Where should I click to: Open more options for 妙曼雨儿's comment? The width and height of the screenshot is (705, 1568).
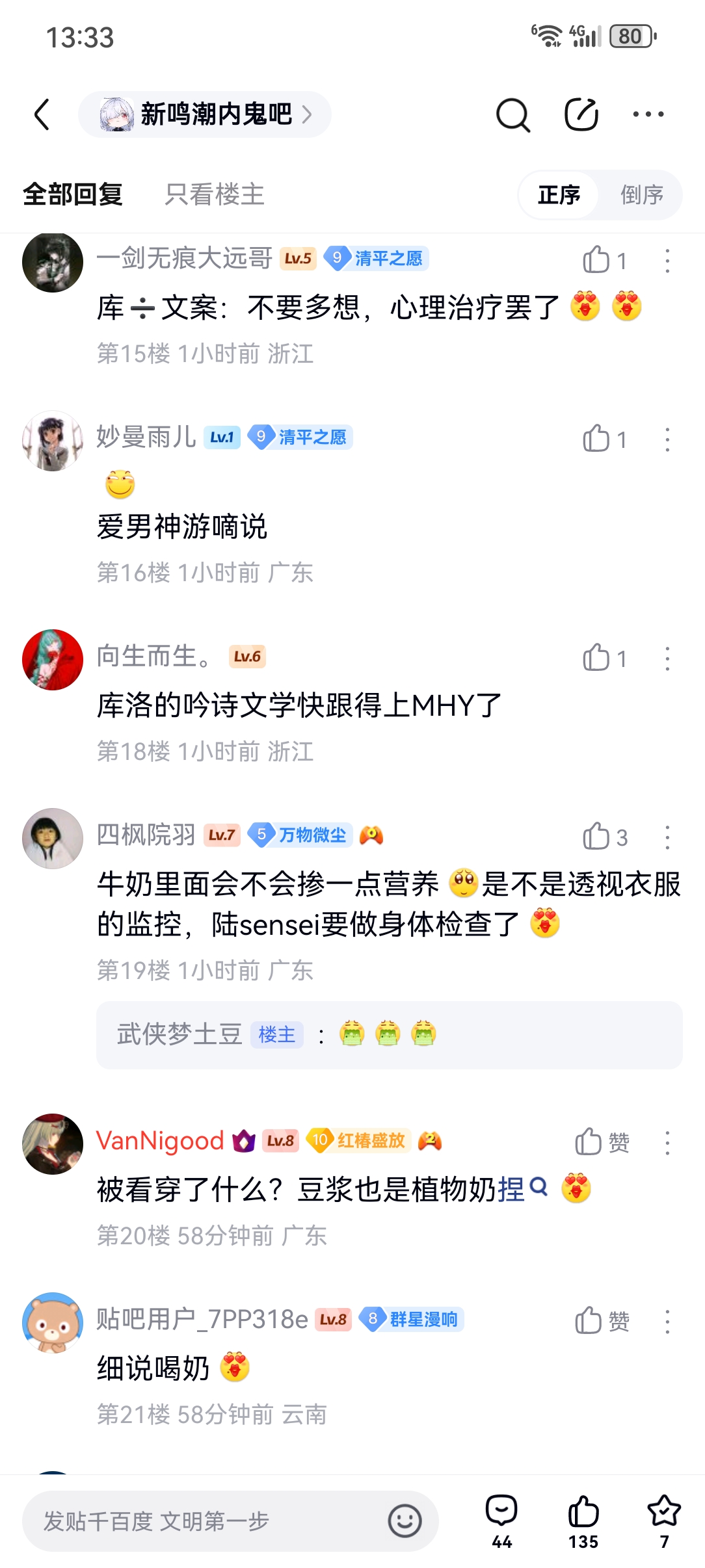point(667,439)
